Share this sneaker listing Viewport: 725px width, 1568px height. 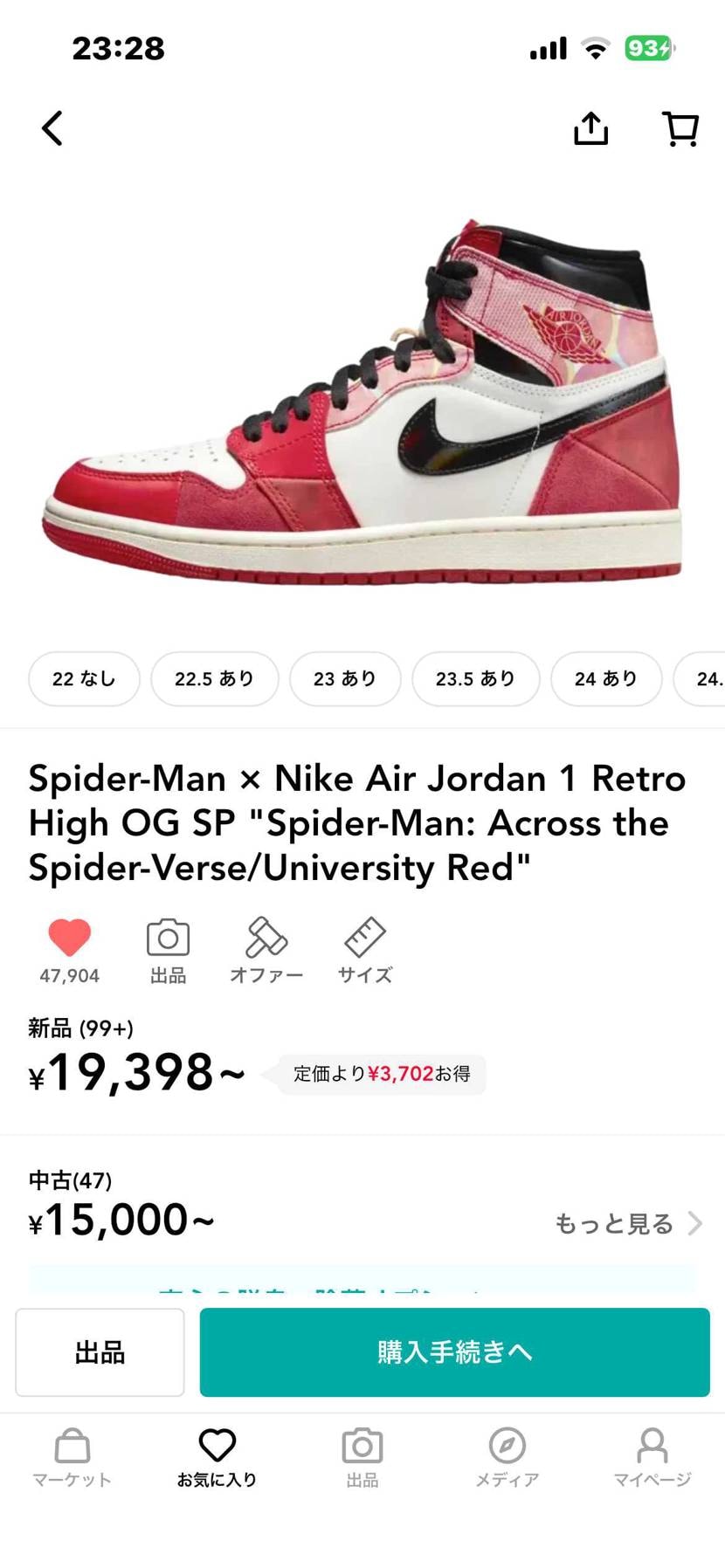point(590,128)
